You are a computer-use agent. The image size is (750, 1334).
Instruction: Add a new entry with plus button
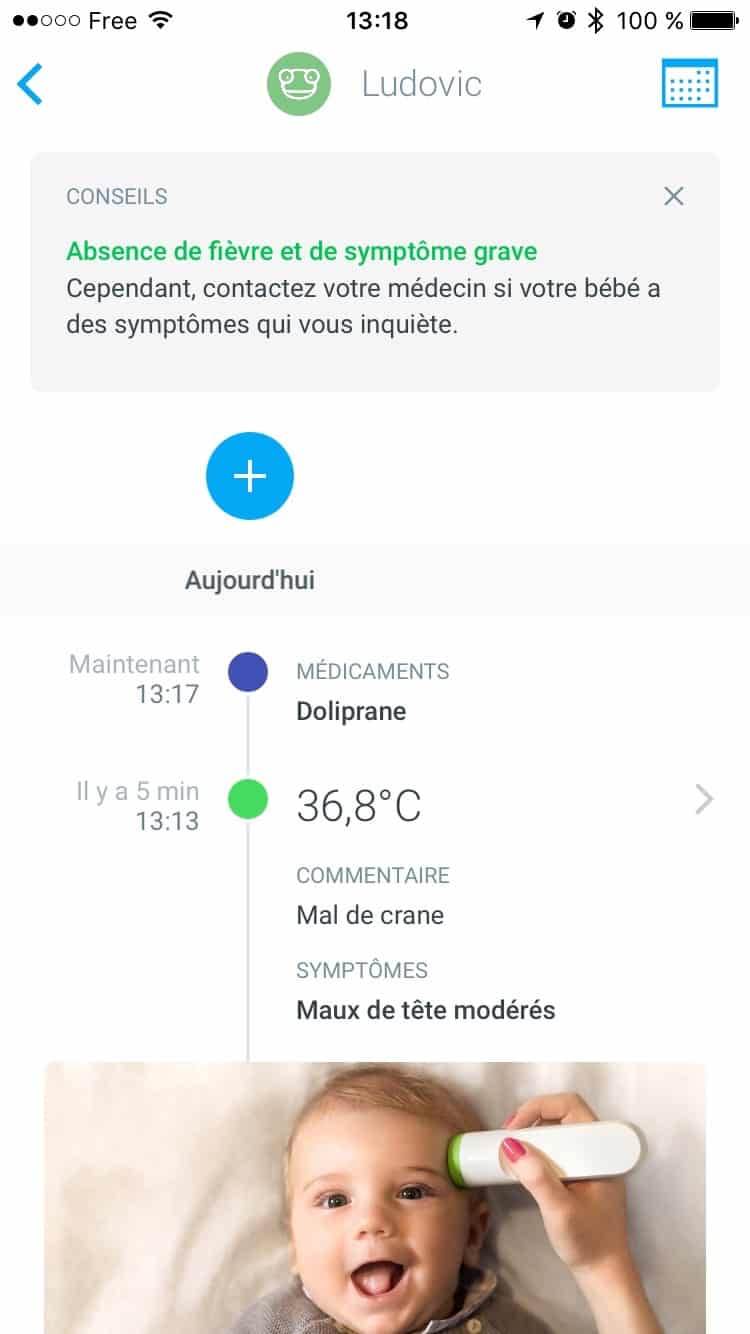click(250, 477)
